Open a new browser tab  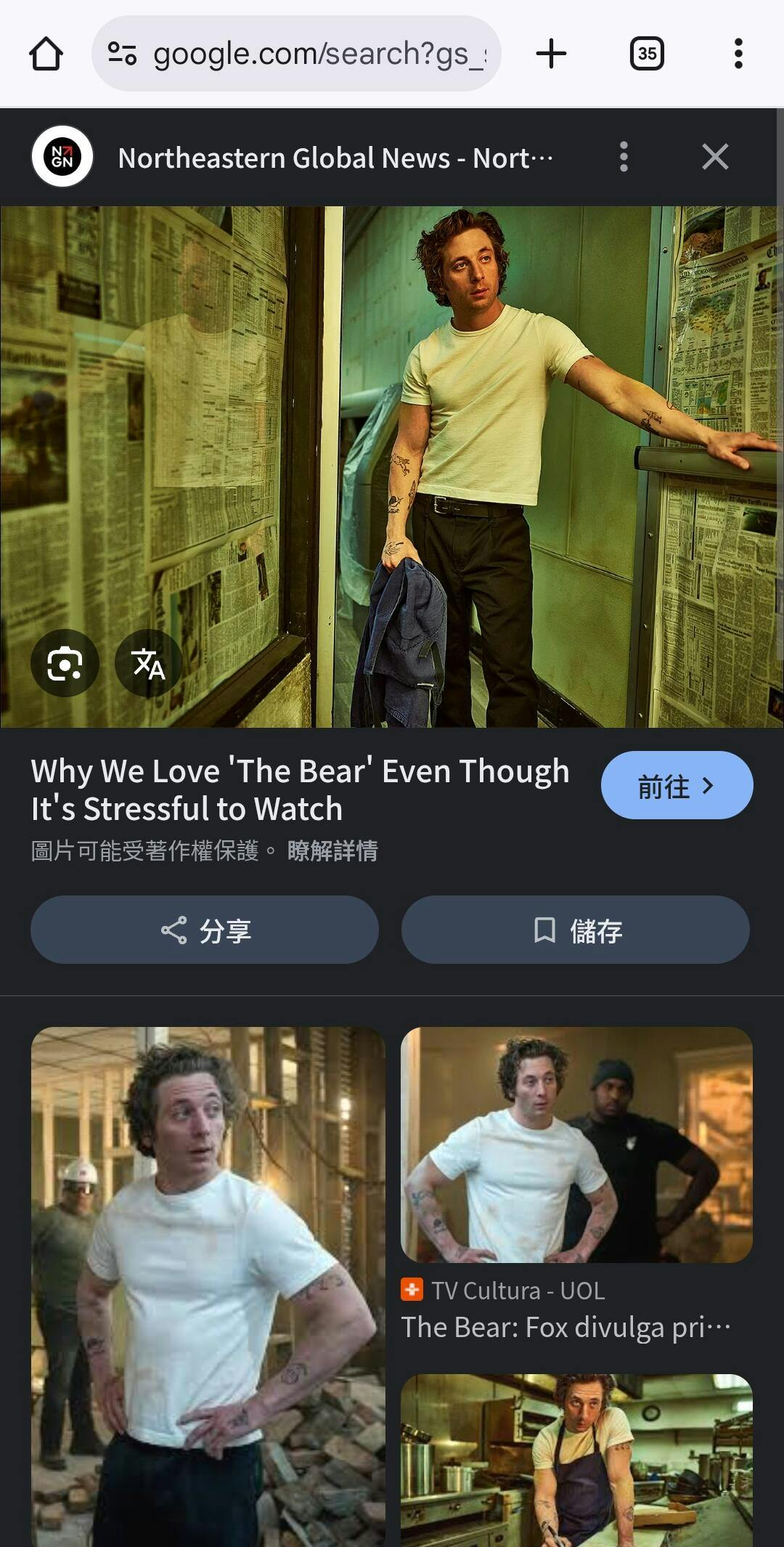point(551,54)
